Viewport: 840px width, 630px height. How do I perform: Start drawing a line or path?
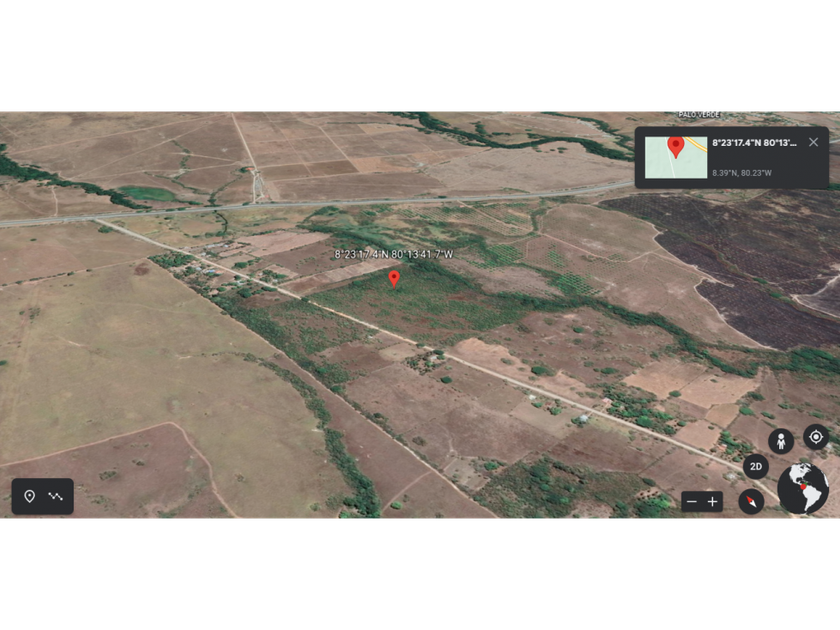(56, 497)
